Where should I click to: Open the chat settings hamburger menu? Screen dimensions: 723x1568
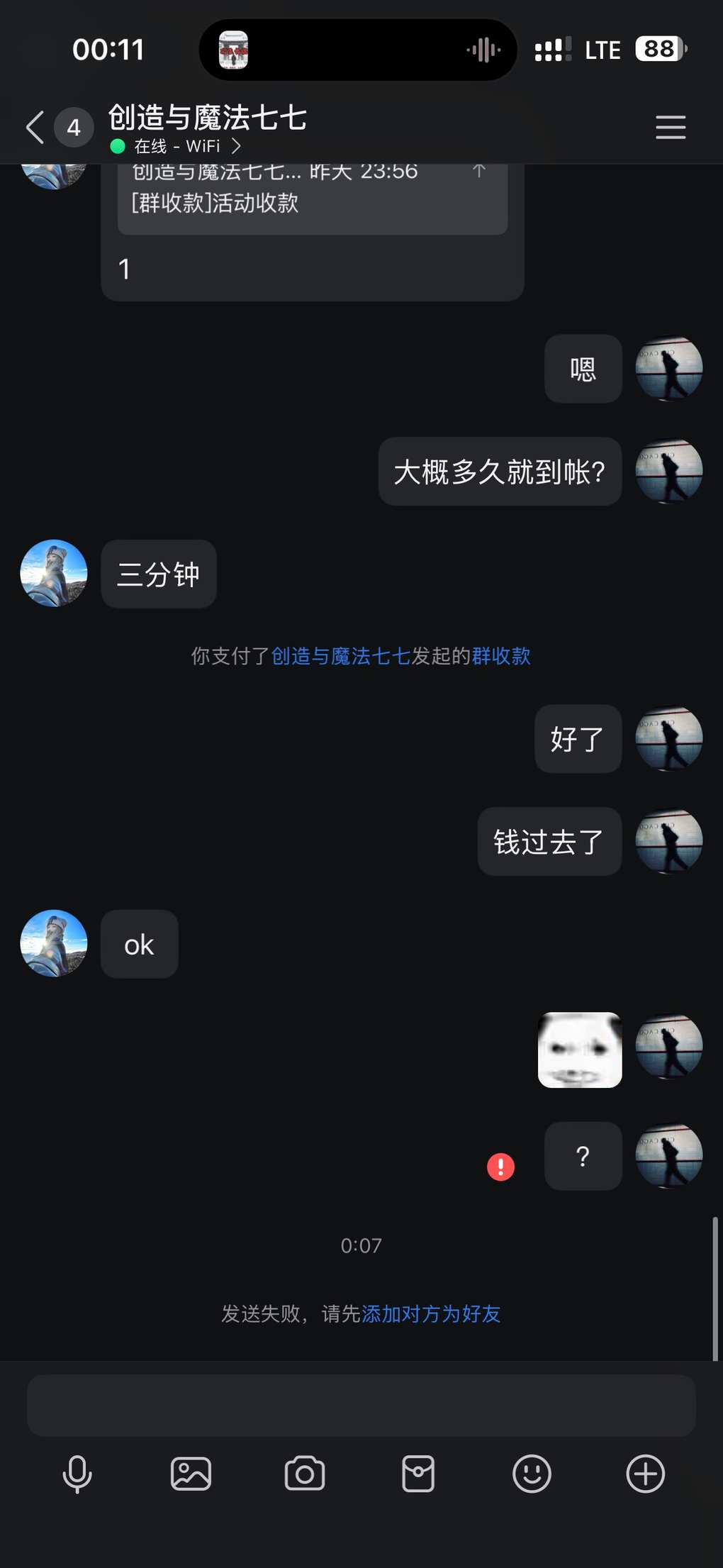click(x=670, y=128)
